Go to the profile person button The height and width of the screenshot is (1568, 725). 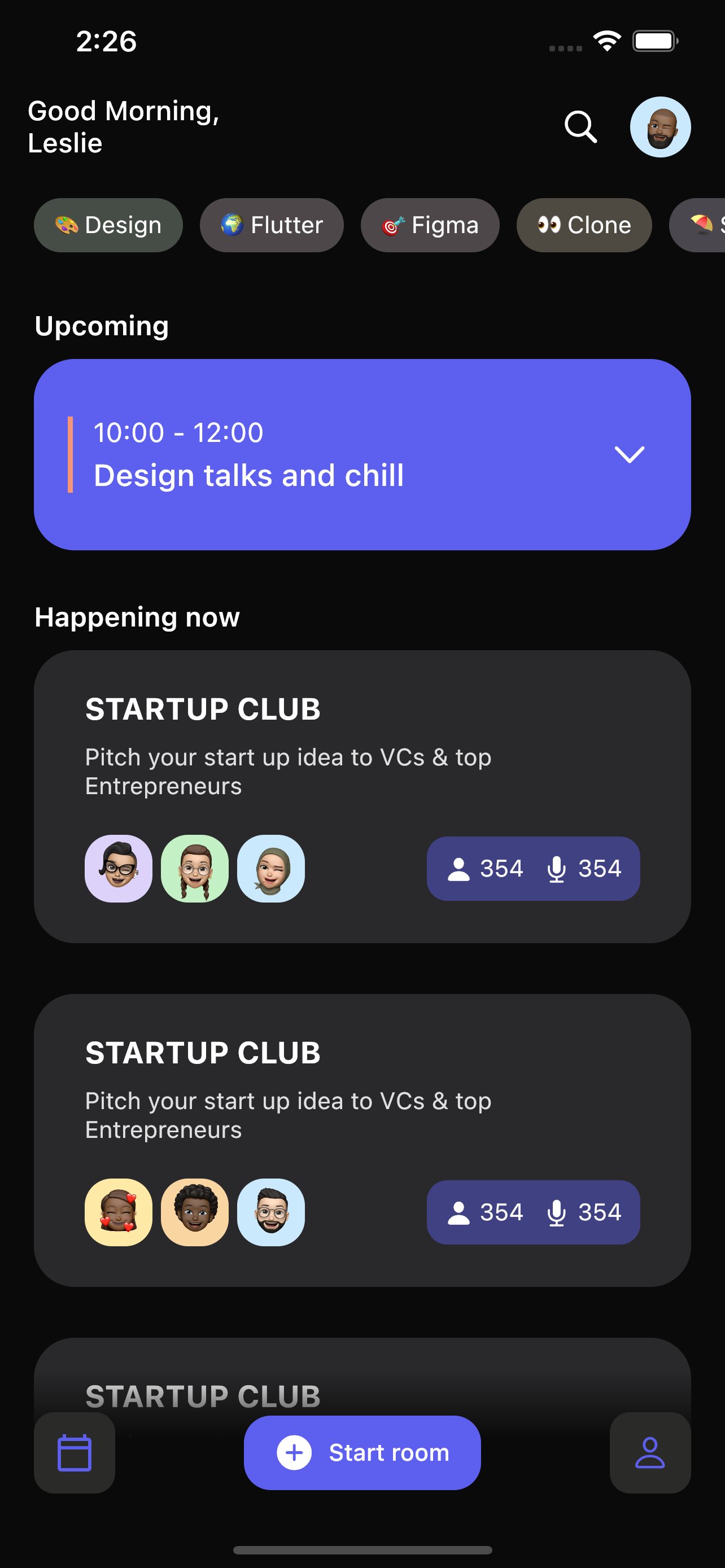coord(649,1452)
